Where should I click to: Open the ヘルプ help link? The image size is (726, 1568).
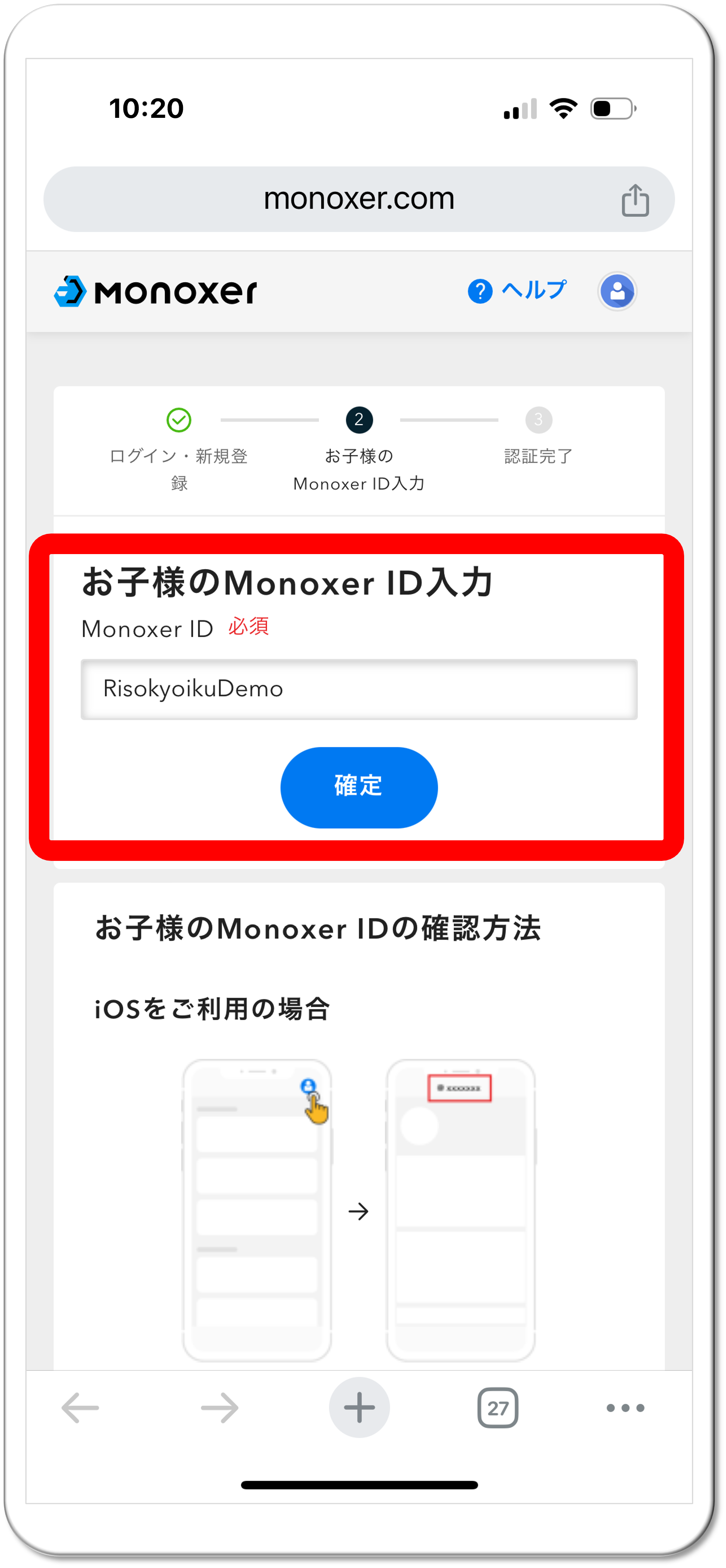(518, 290)
